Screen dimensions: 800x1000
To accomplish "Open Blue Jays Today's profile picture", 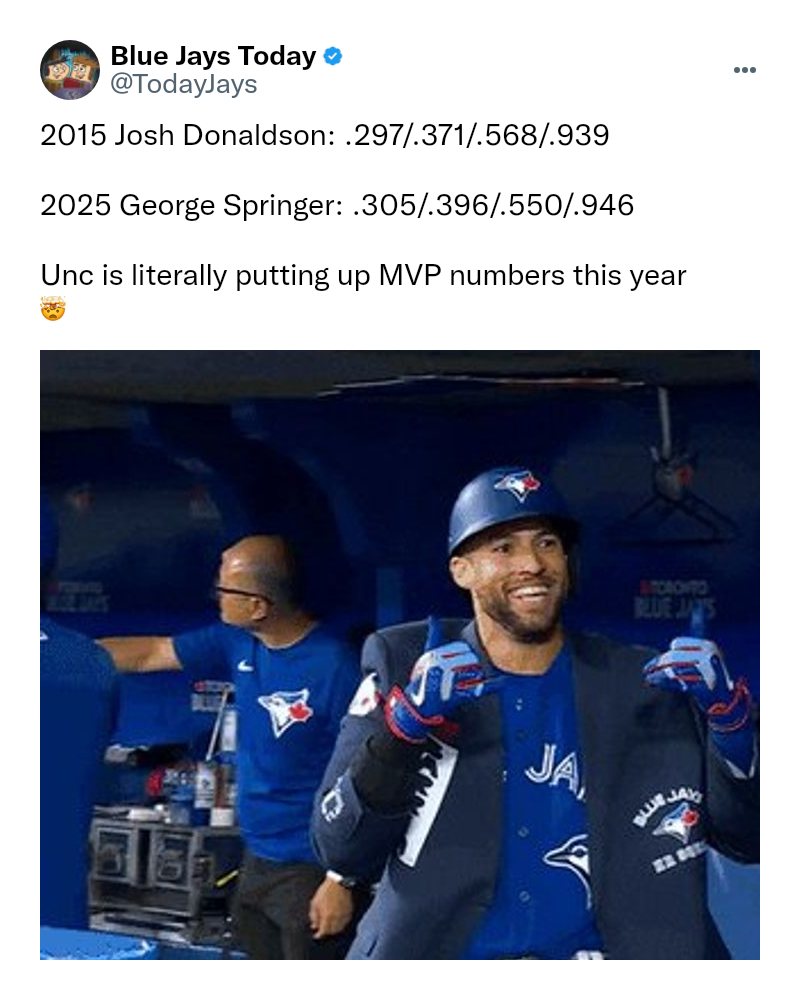I will pos(70,70).
